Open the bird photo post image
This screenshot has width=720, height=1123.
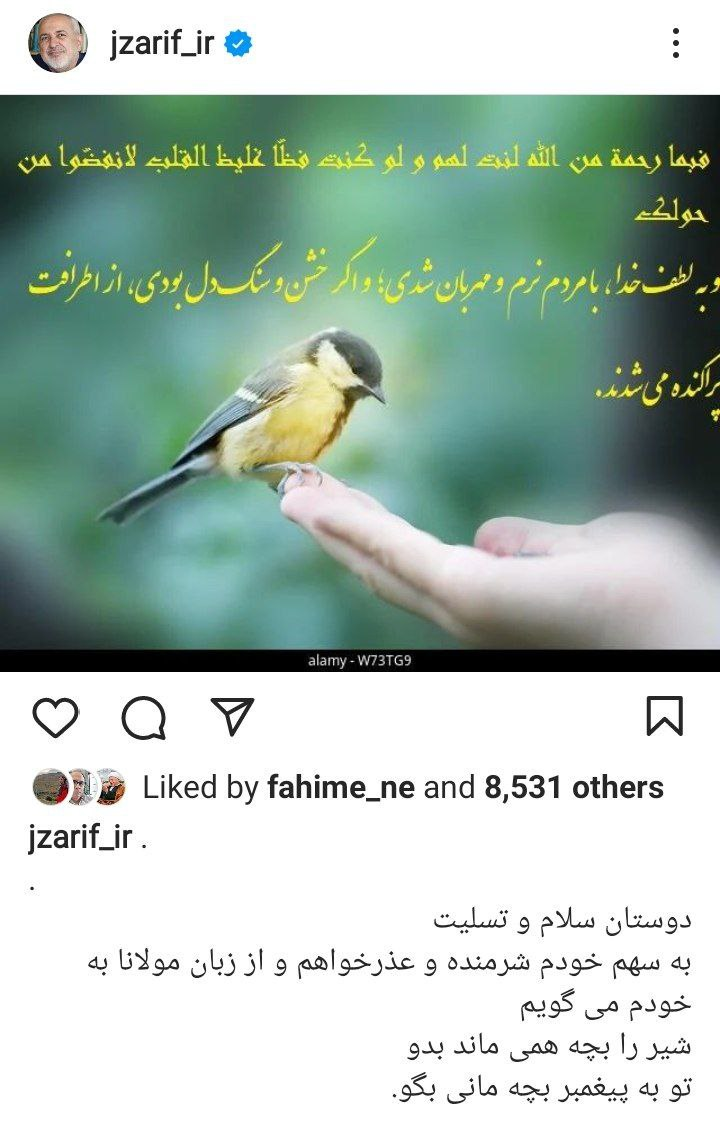tap(360, 380)
